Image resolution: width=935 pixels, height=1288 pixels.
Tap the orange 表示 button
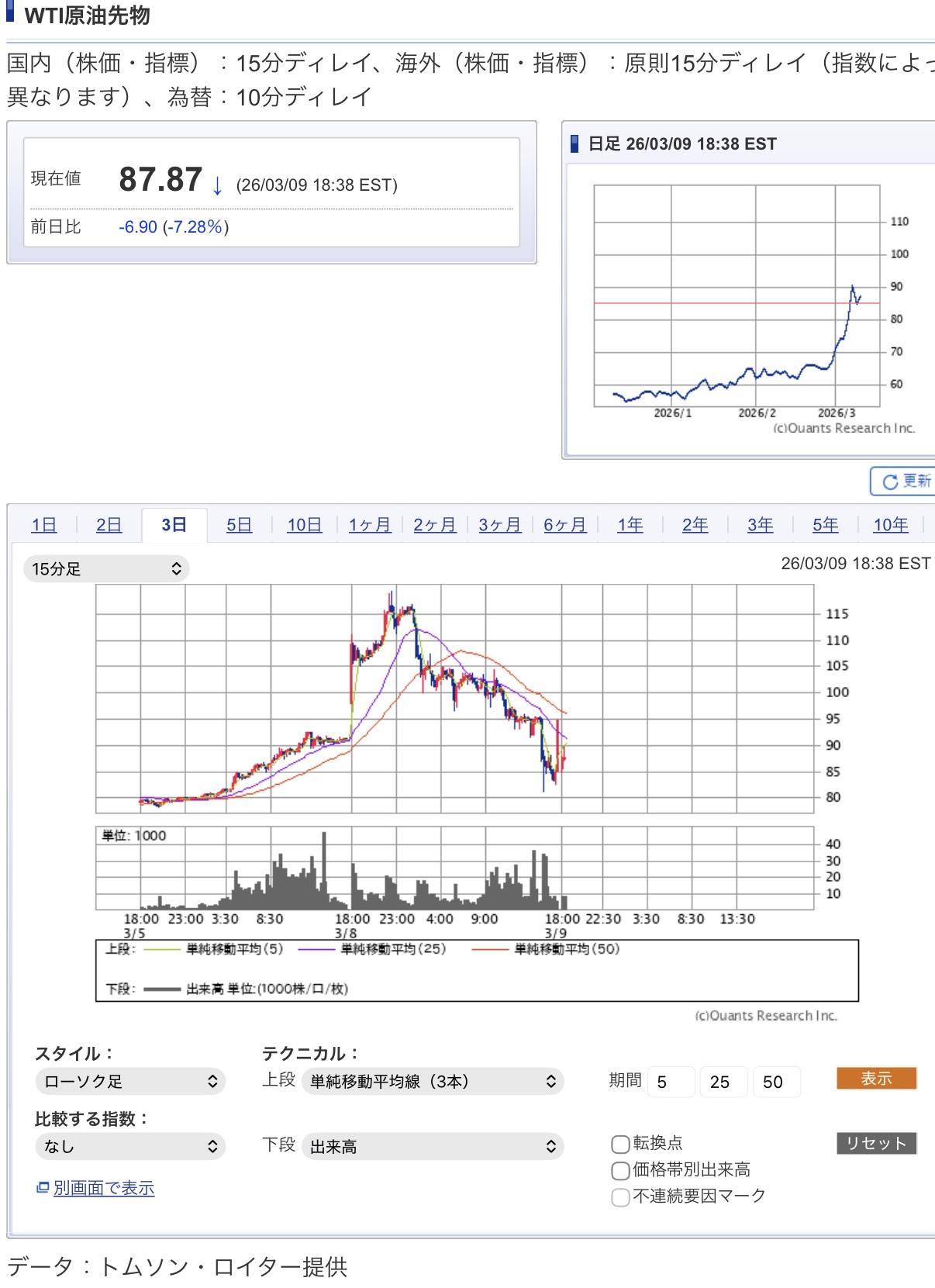tap(876, 1079)
